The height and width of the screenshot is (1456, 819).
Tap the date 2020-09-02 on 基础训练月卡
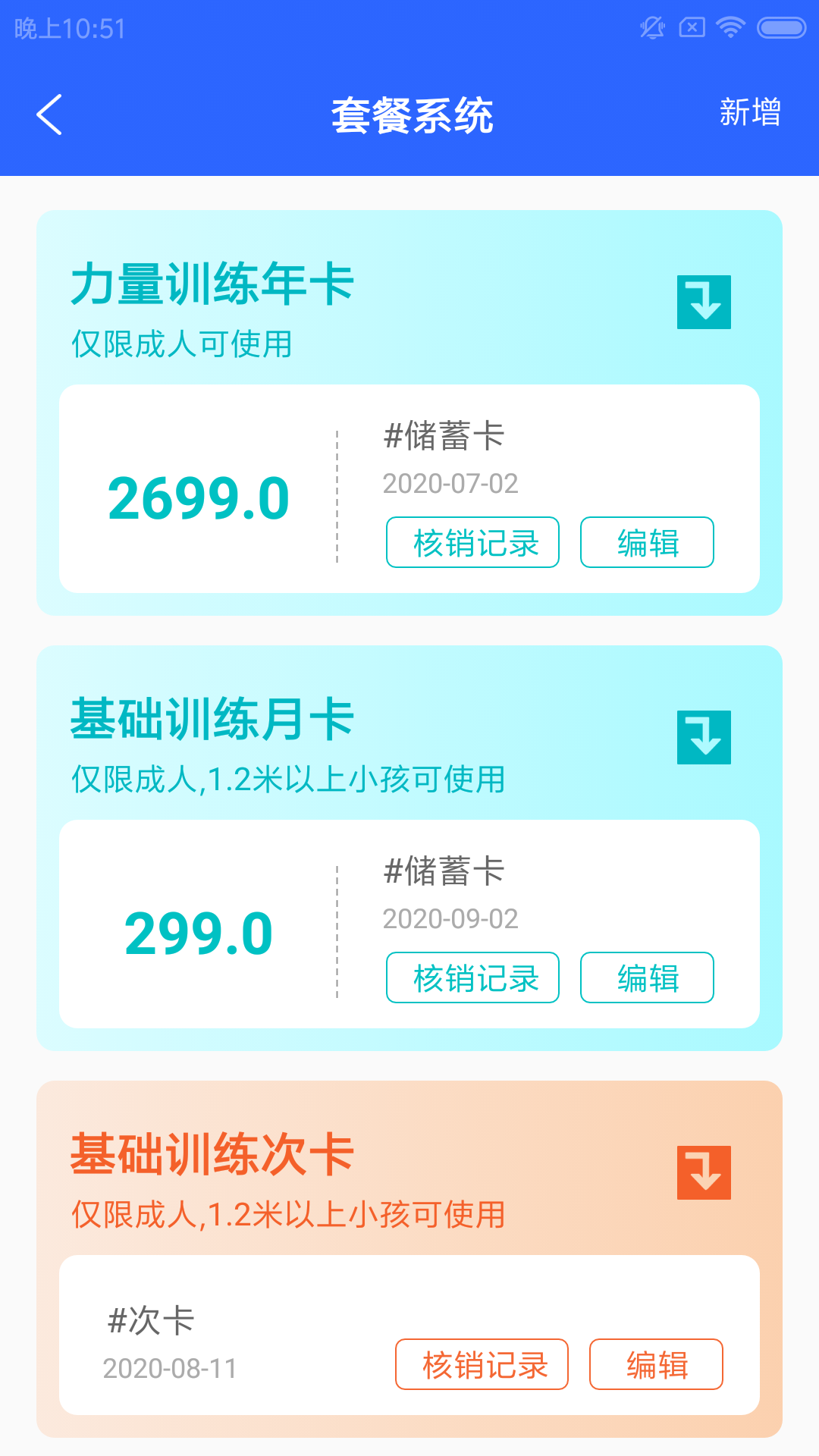[450, 918]
